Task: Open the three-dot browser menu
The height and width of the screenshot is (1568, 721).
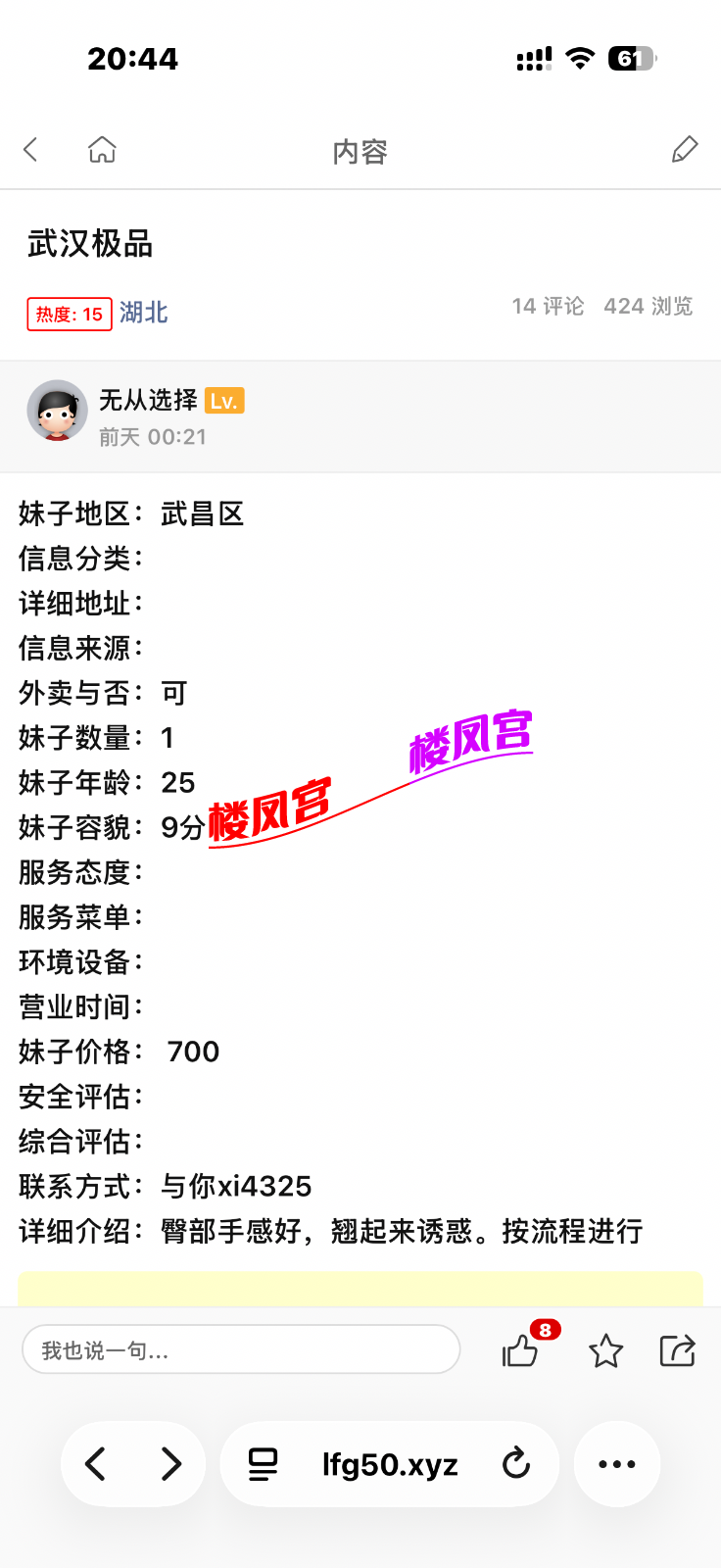Action: click(x=616, y=1464)
